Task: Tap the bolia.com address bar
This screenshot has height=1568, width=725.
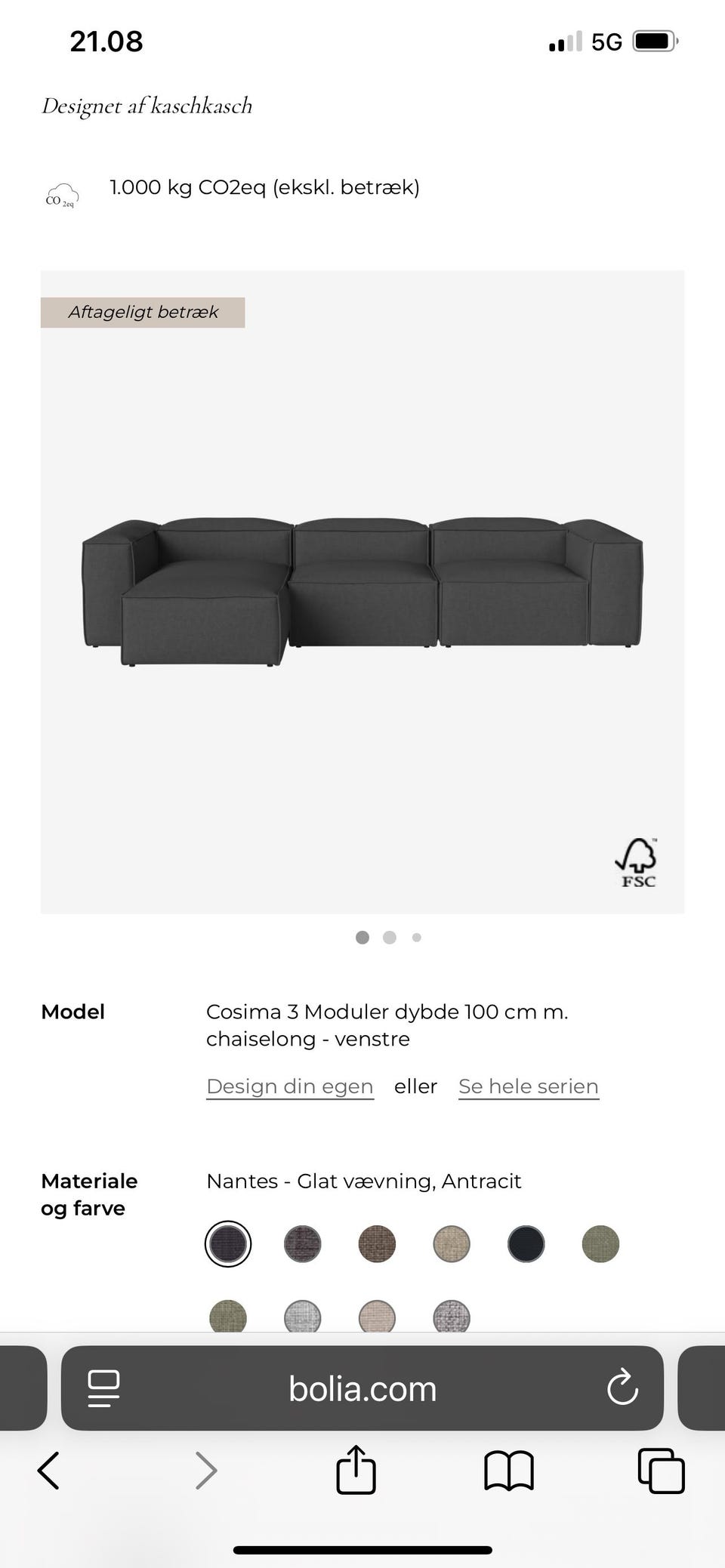Action: pyautogui.click(x=361, y=1388)
